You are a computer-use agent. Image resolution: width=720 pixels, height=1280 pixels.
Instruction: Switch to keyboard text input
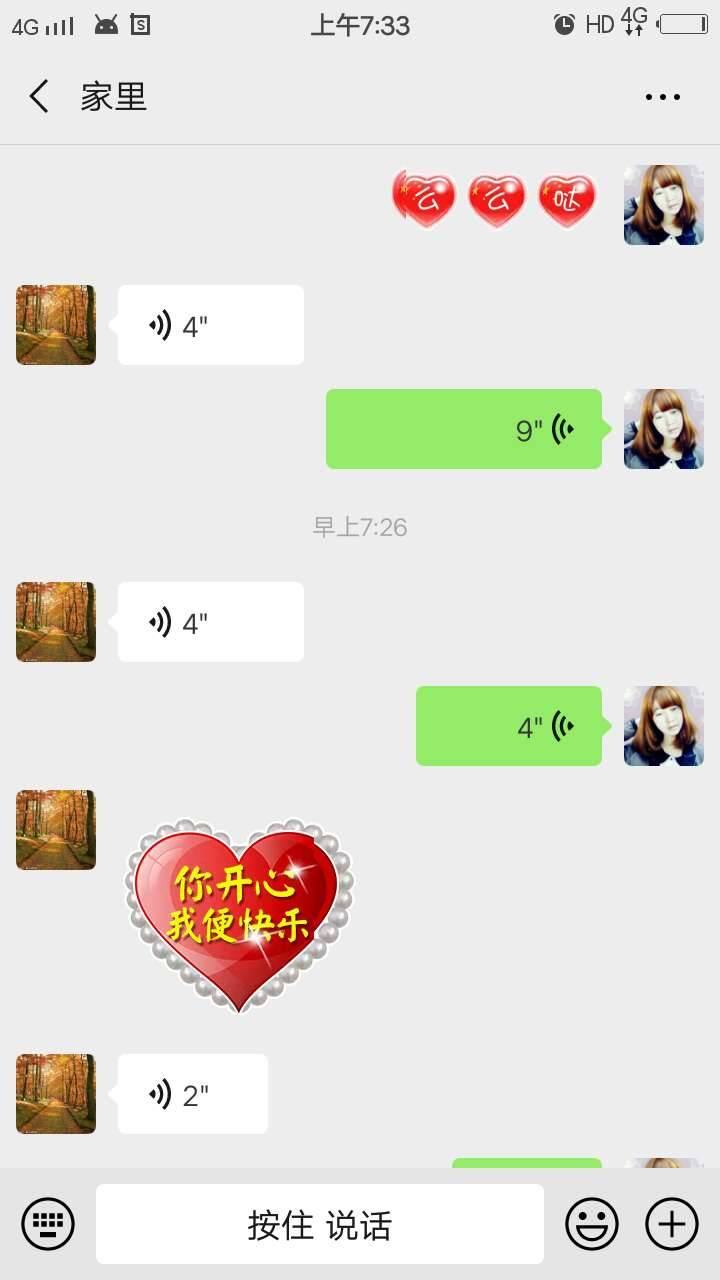48,1224
